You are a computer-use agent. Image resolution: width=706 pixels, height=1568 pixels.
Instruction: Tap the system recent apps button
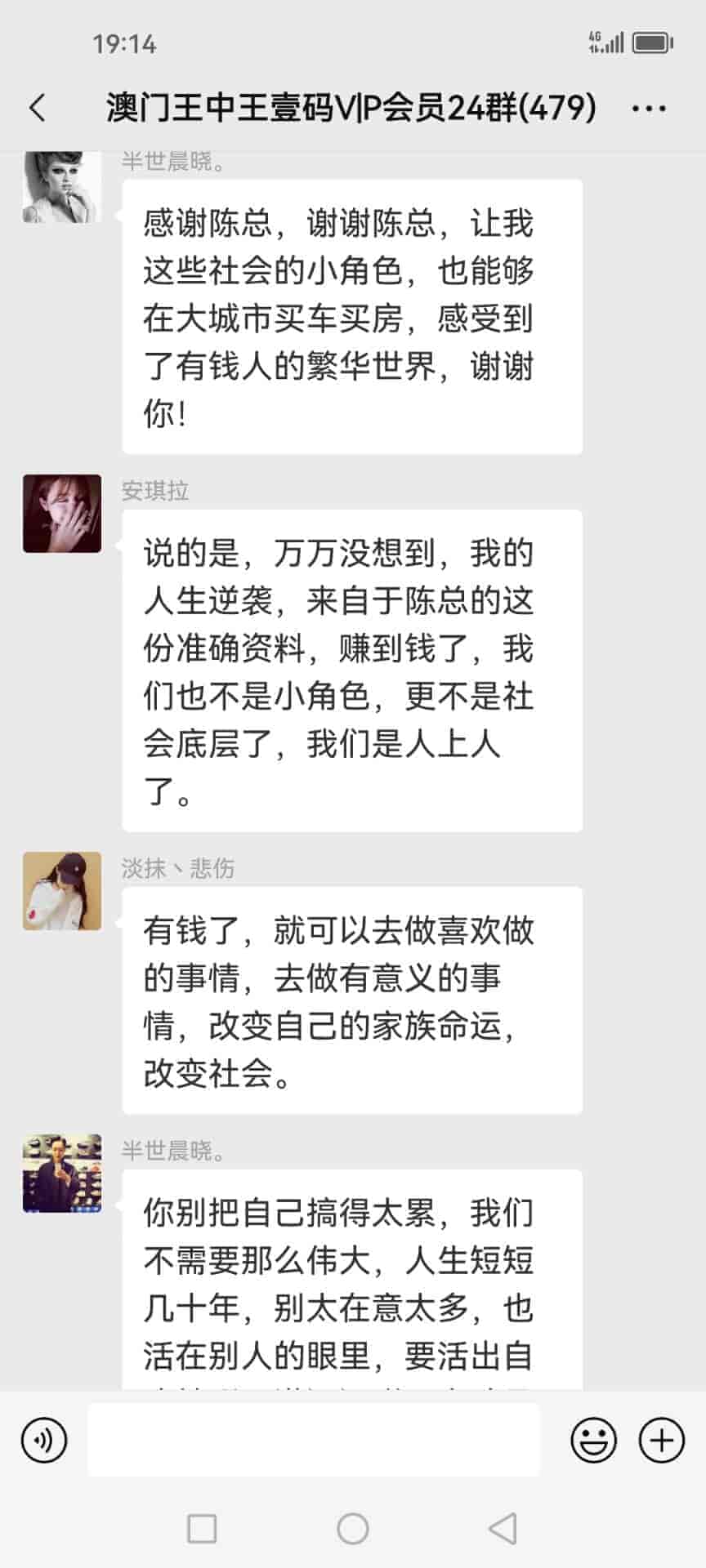pos(202,1528)
